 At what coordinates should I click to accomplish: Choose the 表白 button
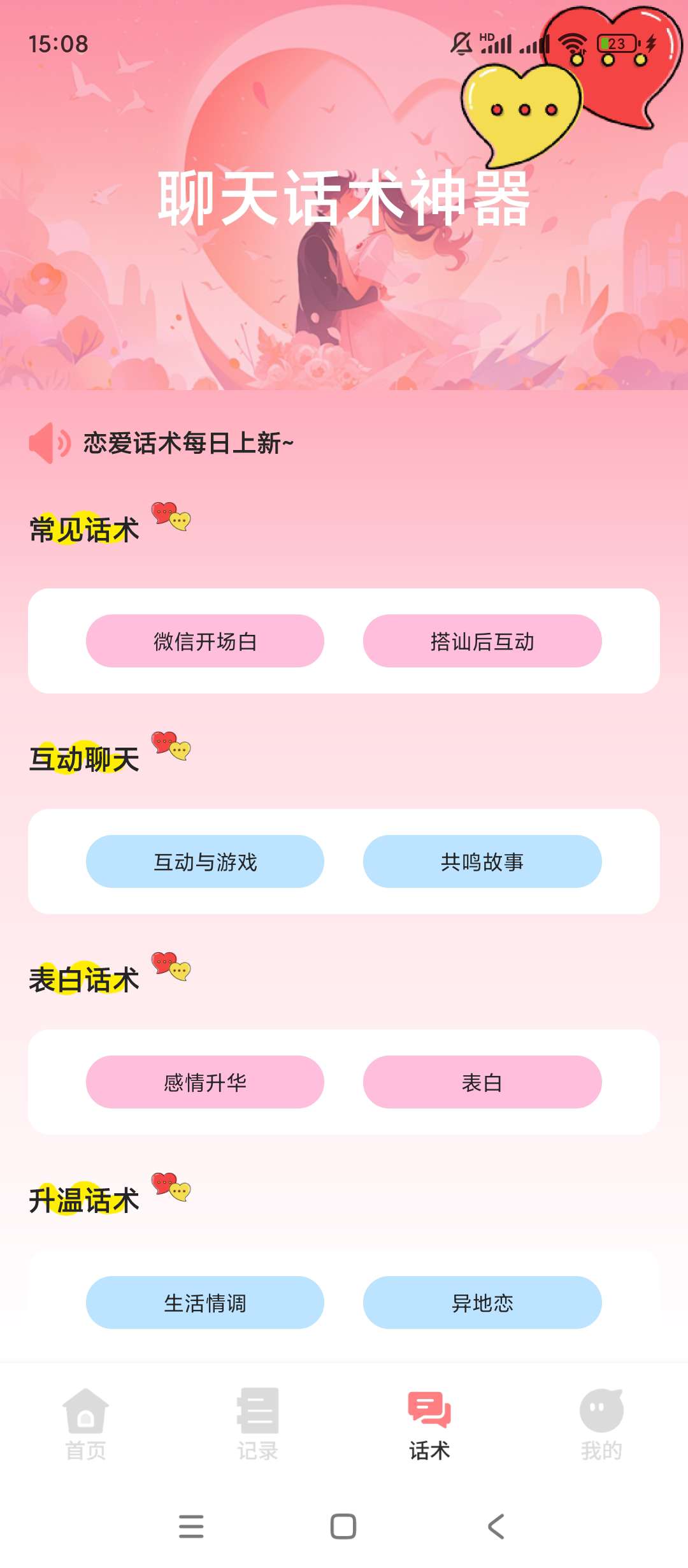(x=482, y=1082)
